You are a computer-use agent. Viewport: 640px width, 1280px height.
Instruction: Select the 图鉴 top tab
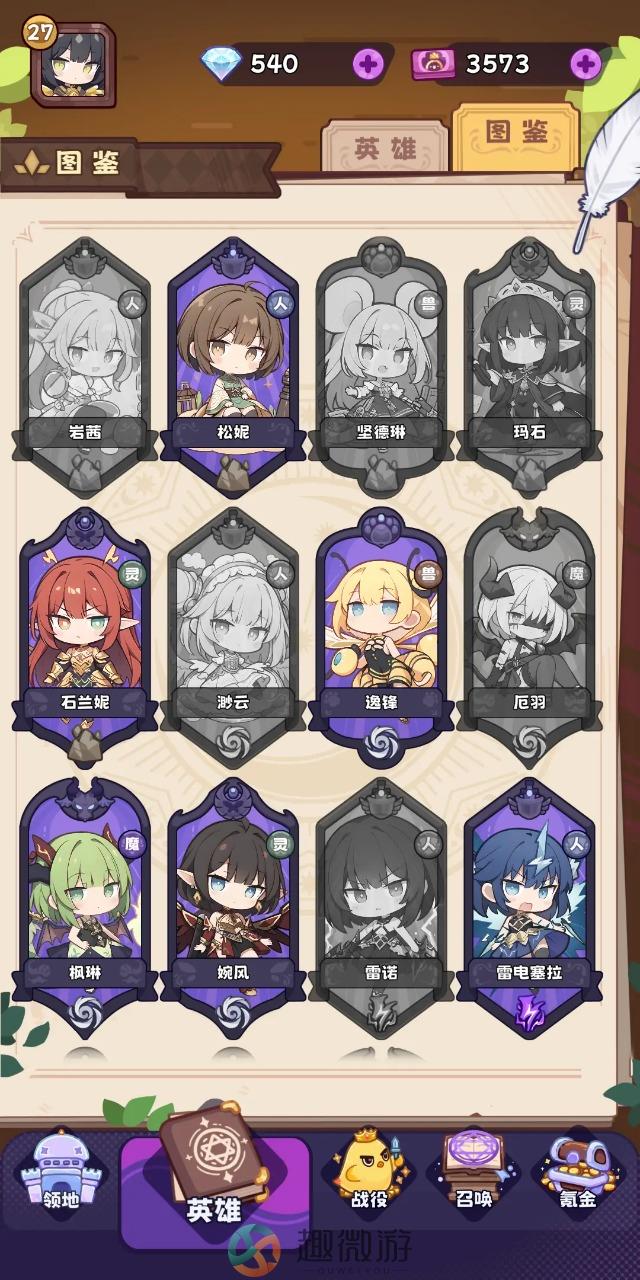pyautogui.click(x=515, y=136)
